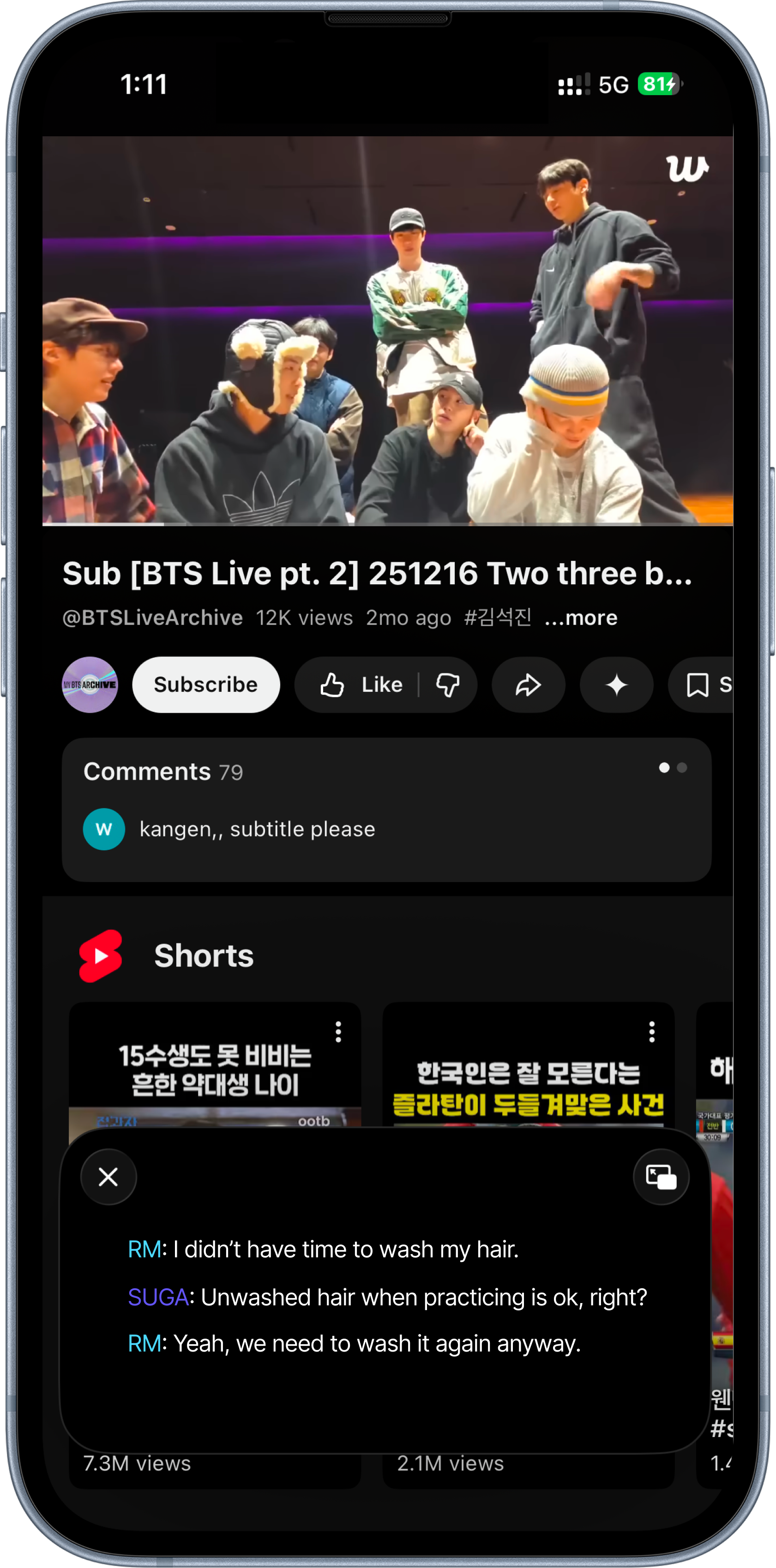Subscribe to the BTSLiveArchive channel
Viewport: 776px width, 1568px height.
(x=206, y=685)
